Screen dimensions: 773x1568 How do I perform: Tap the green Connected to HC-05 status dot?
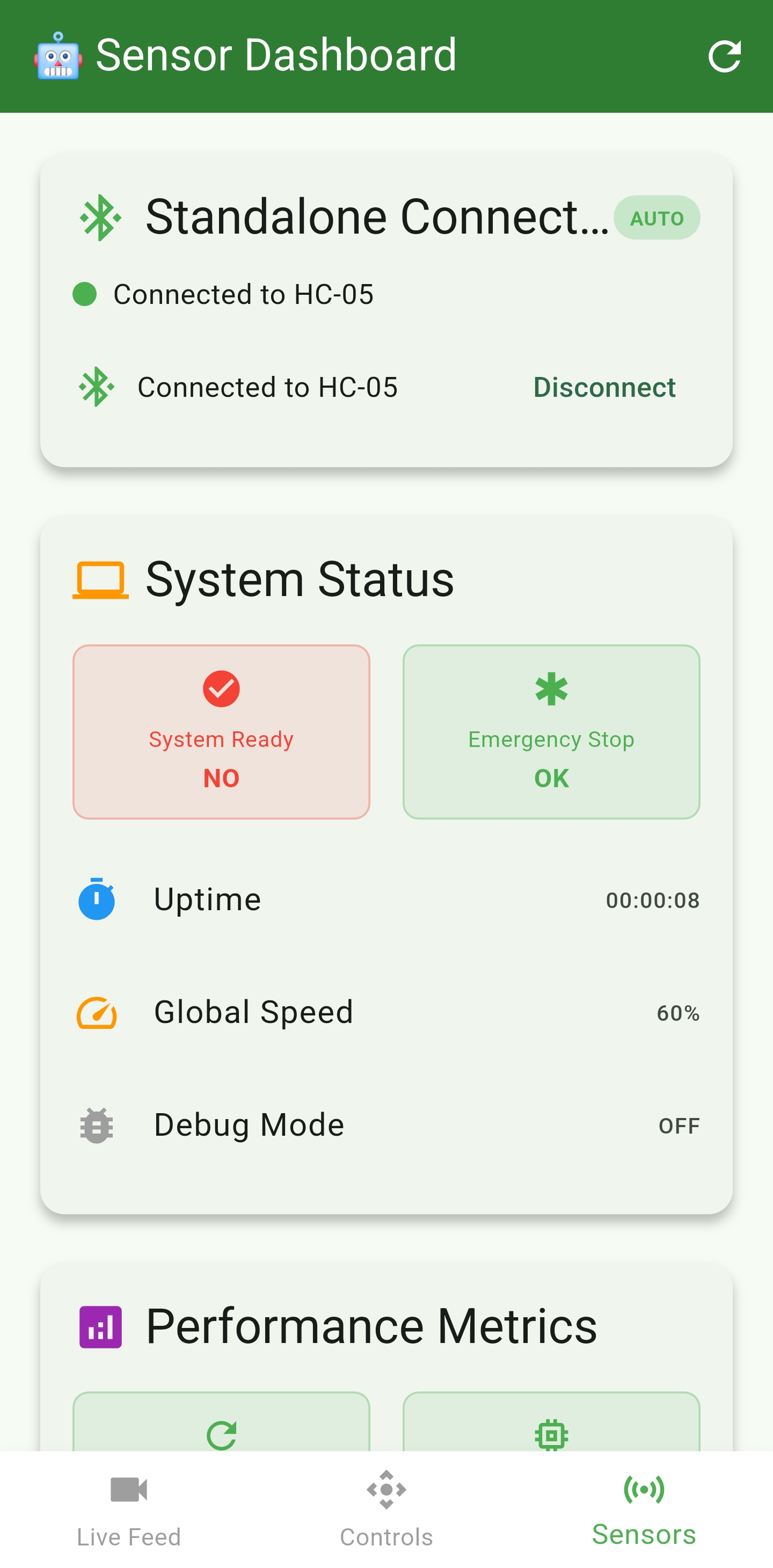85,294
